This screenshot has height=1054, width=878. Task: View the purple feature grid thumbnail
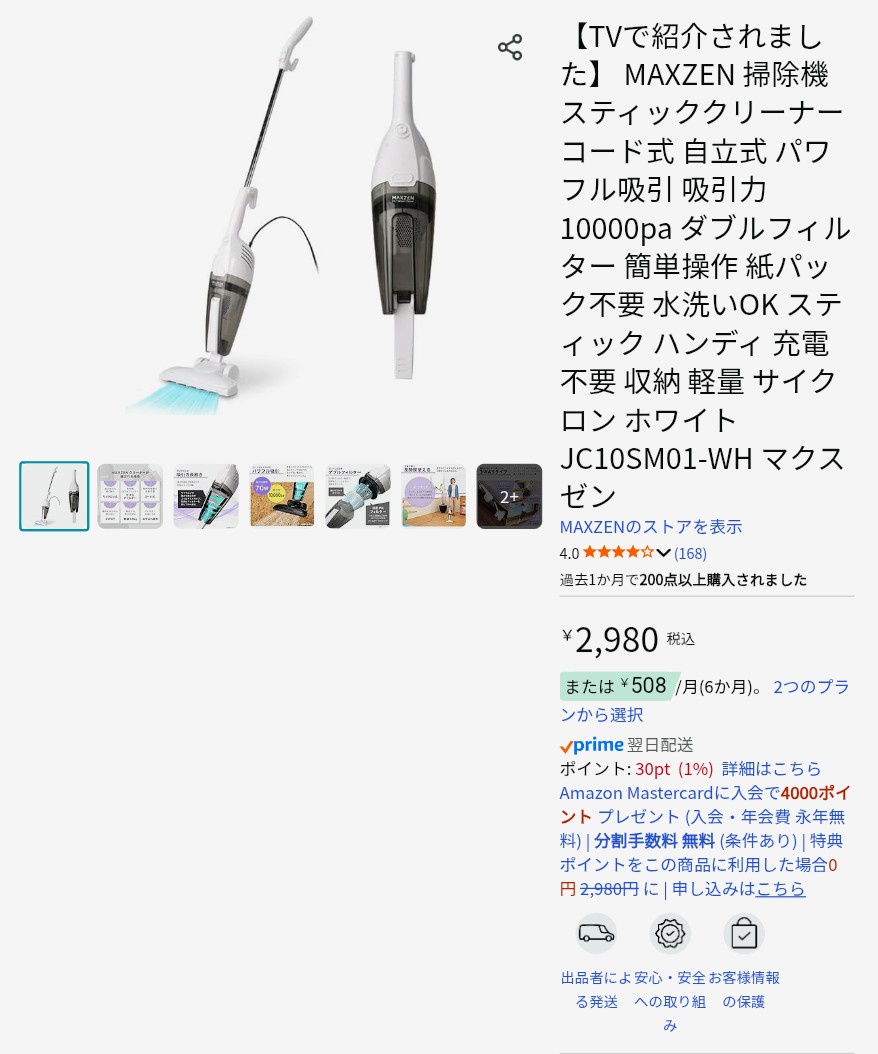tap(130, 496)
